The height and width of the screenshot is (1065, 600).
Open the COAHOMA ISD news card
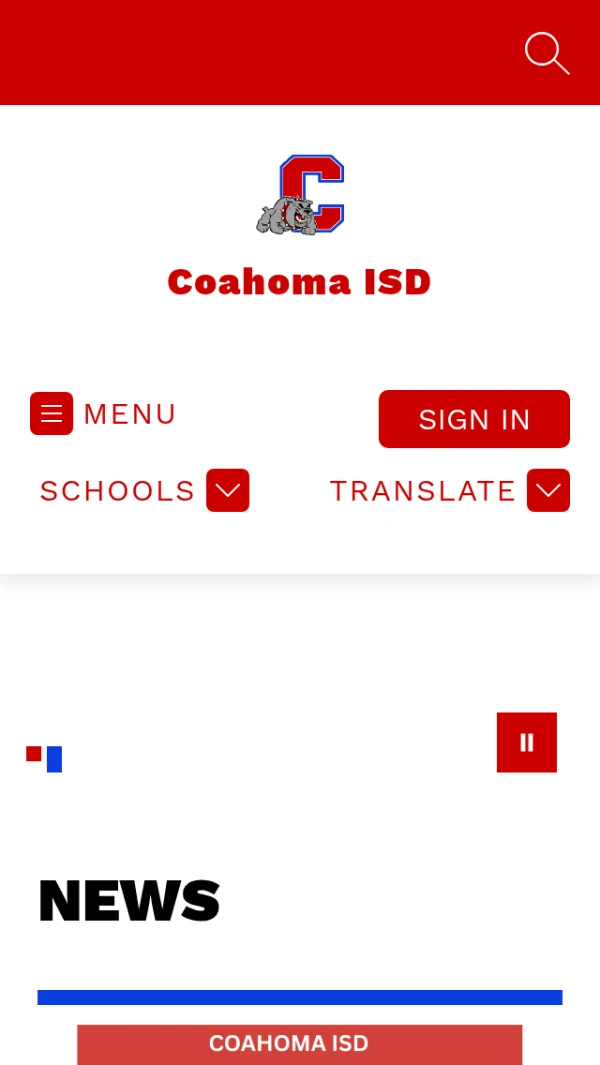299,1044
